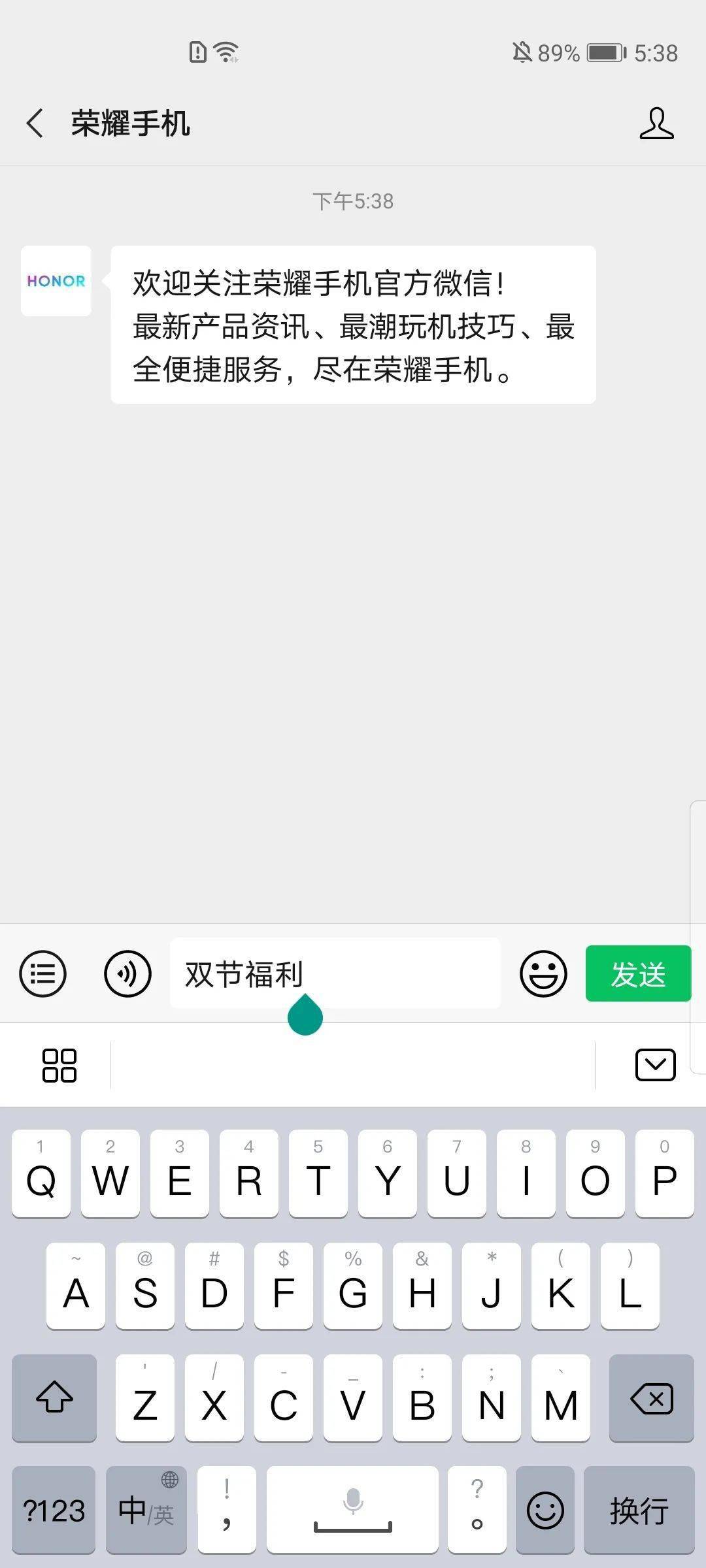The width and height of the screenshot is (706, 1568).
Task: Tap the 下午5:38 timestamp label
Action: point(352,201)
